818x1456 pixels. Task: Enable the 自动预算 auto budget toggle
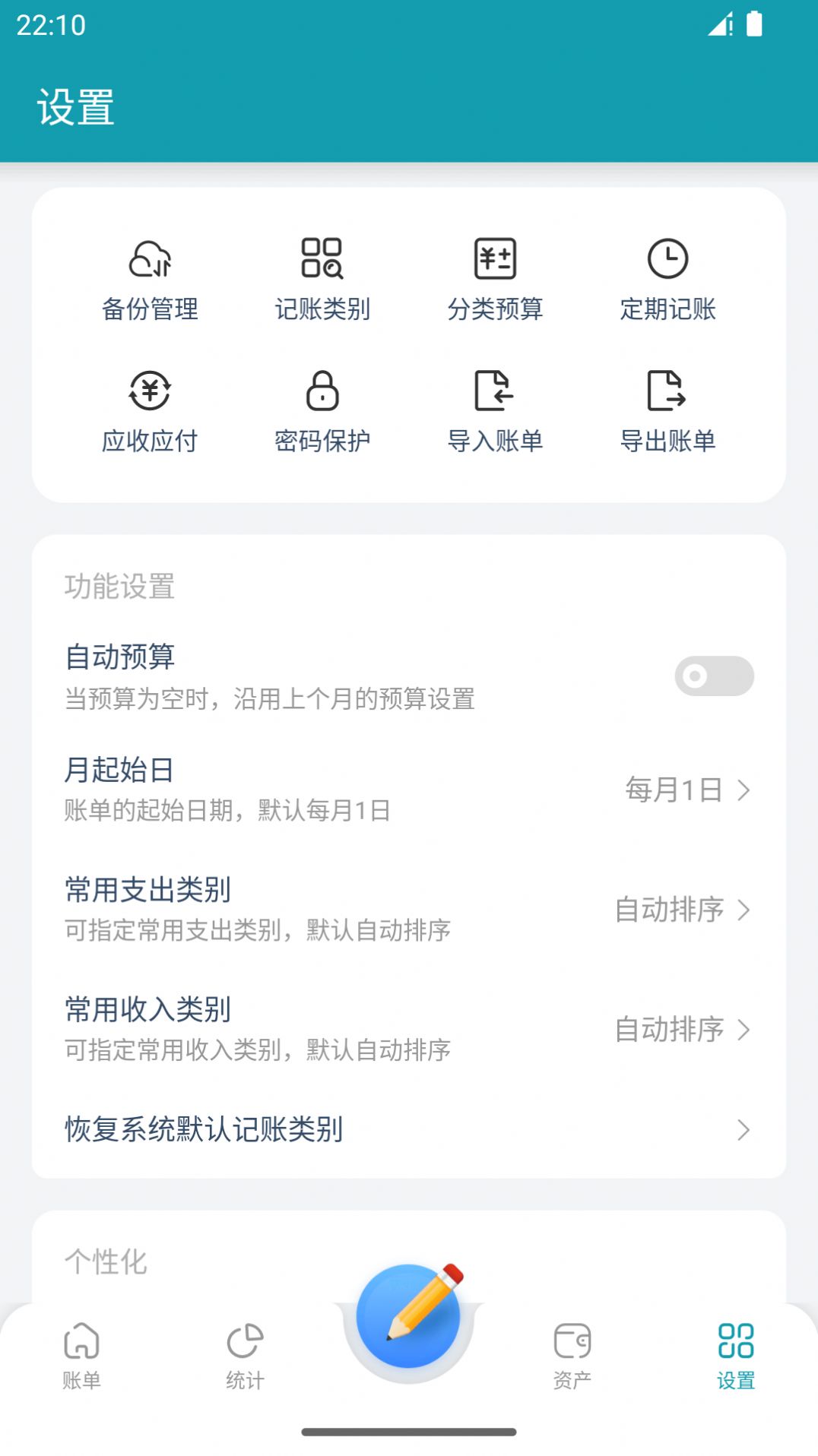click(x=713, y=676)
